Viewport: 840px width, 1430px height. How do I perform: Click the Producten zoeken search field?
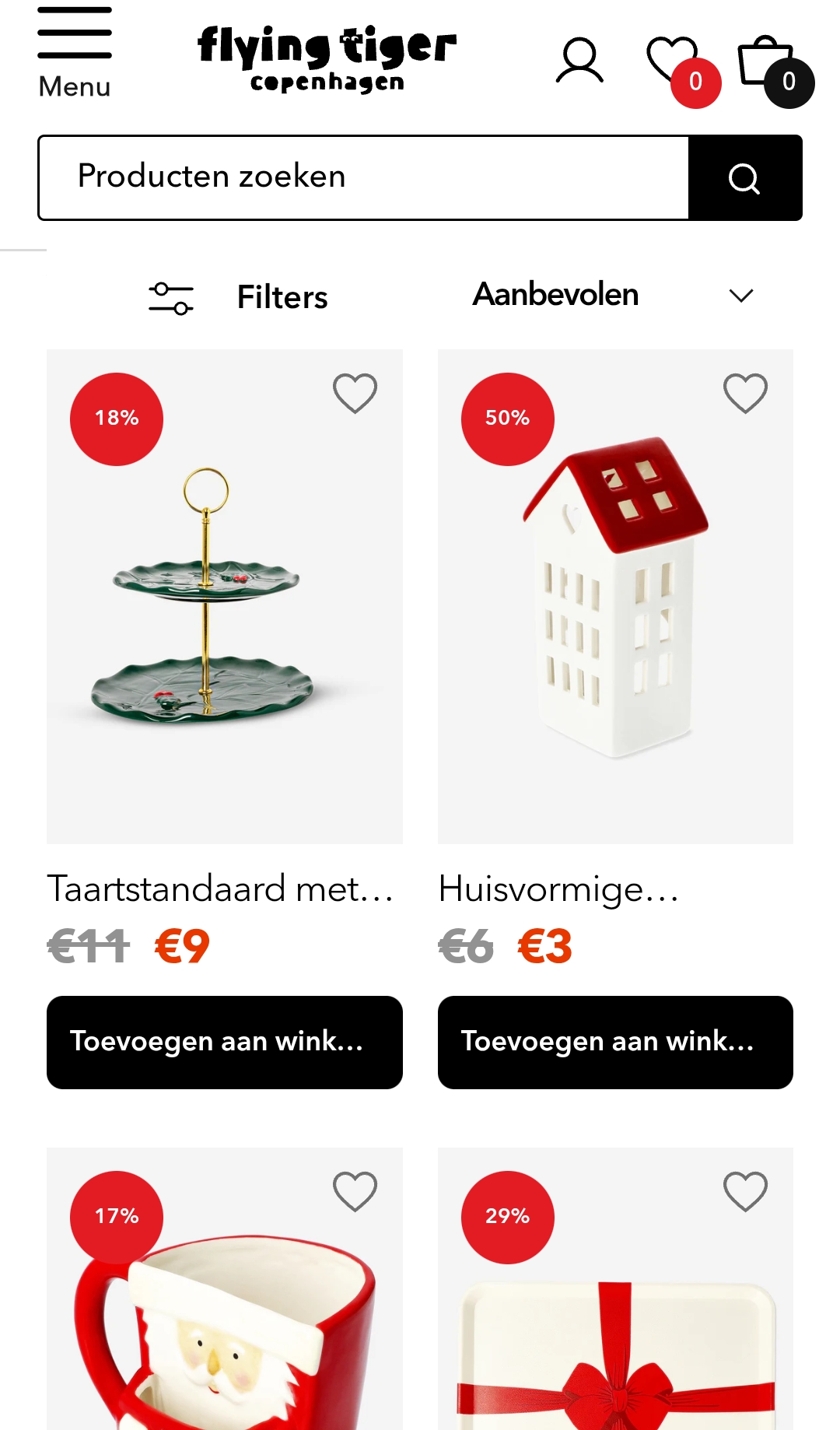[x=363, y=177]
